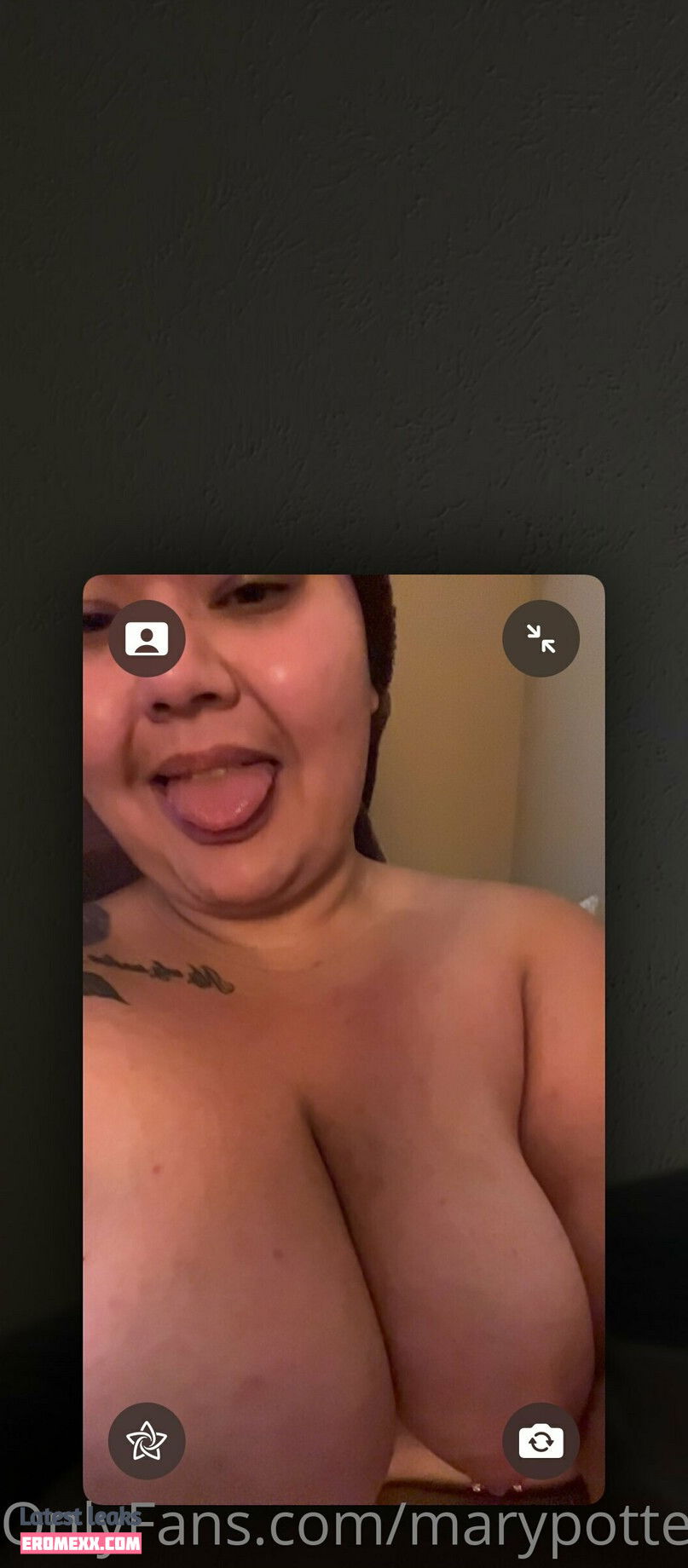Image resolution: width=688 pixels, height=1568 pixels.
Task: Open the camera effects star button
Action: [147, 1441]
